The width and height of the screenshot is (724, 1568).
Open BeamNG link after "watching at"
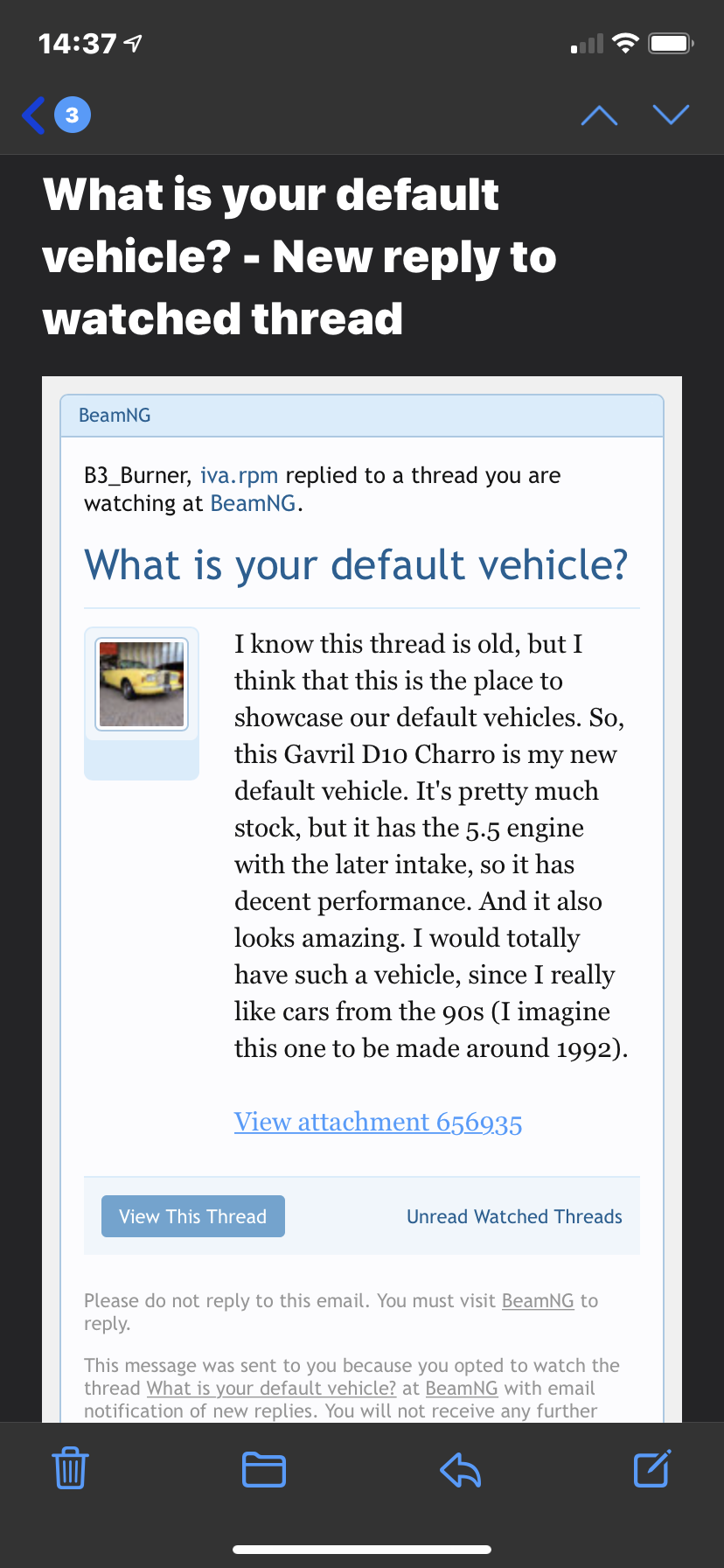[253, 503]
